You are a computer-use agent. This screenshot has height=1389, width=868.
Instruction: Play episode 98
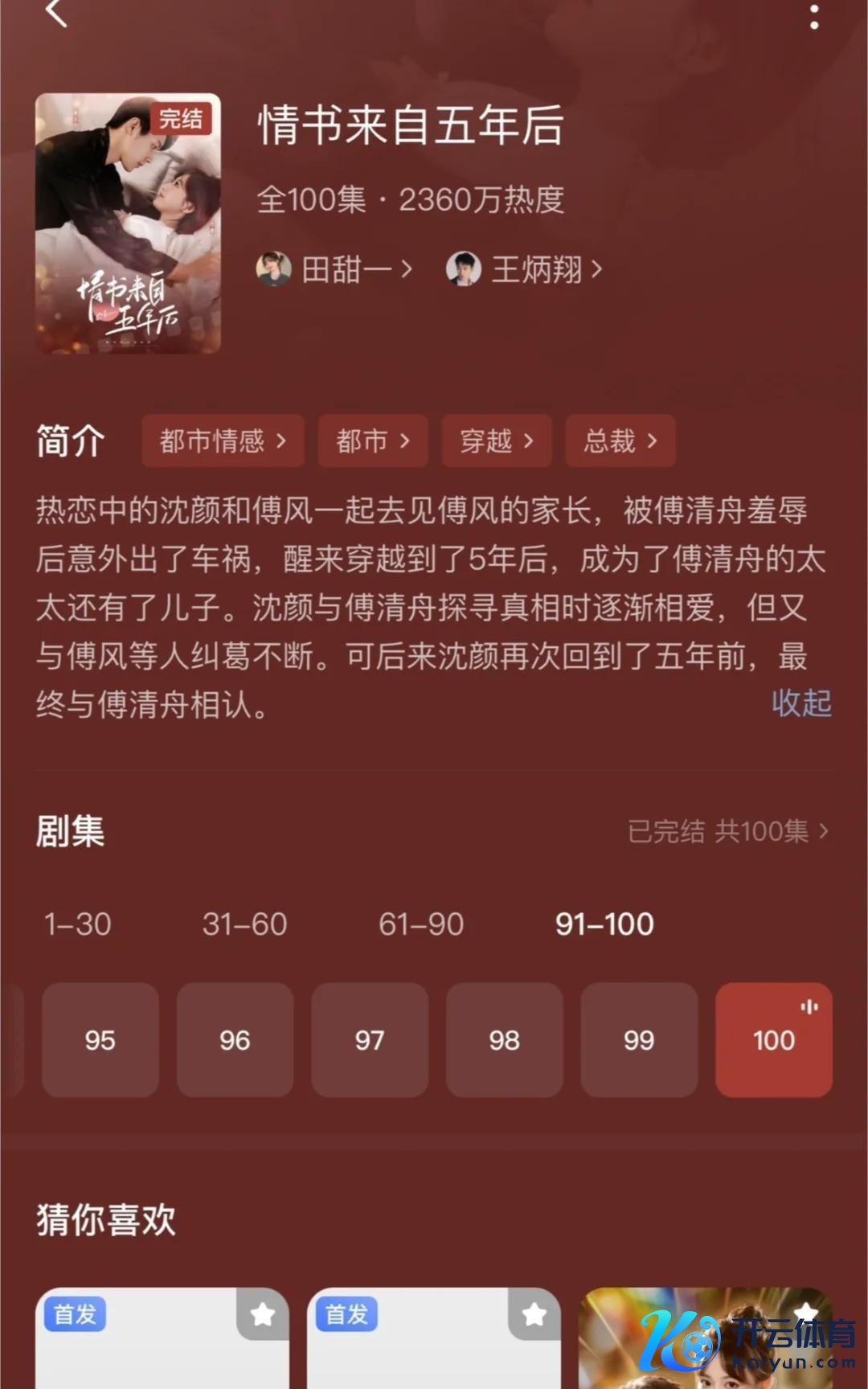click(x=505, y=1040)
